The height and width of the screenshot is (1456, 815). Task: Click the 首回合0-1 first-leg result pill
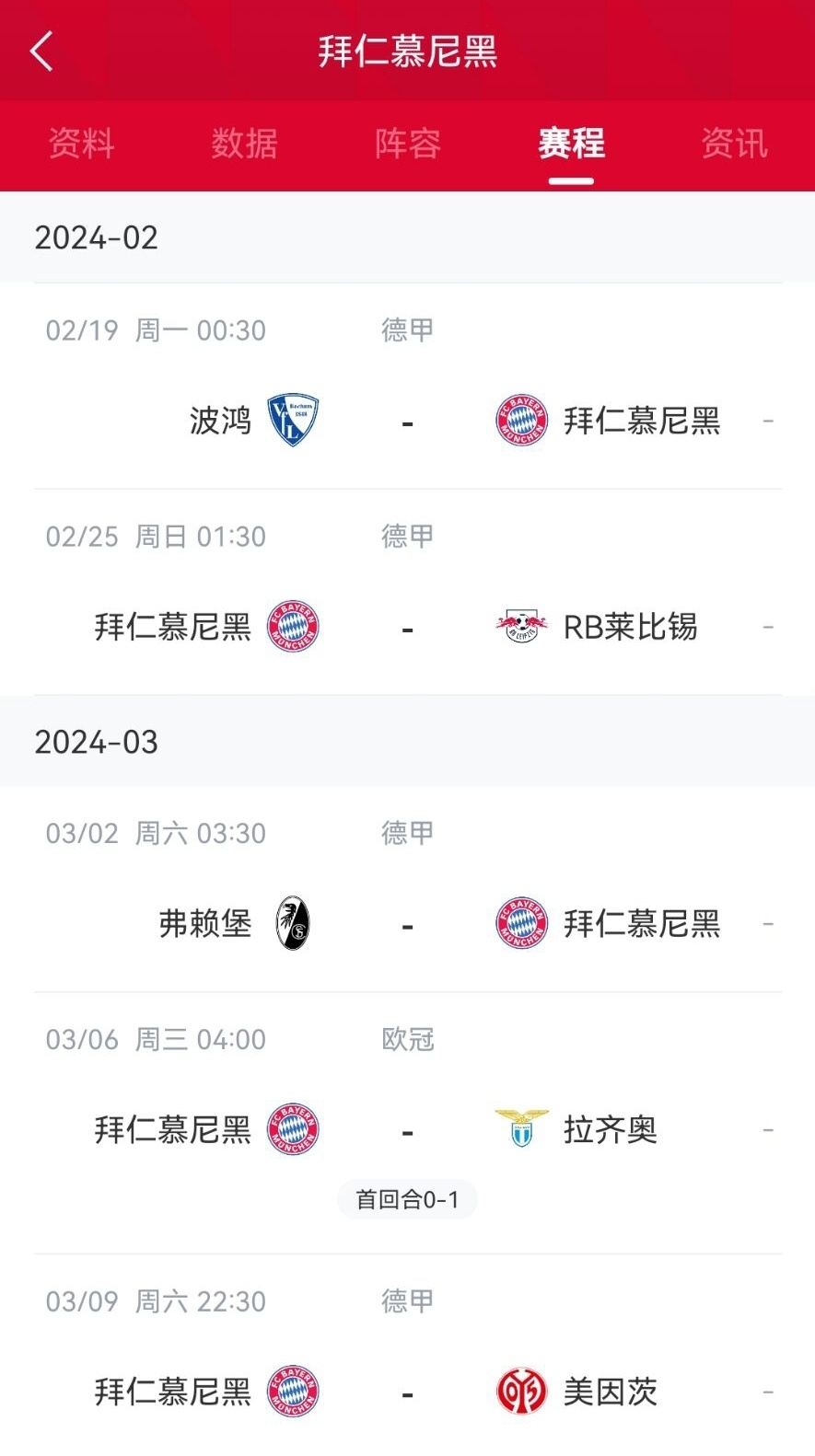pos(407,1198)
